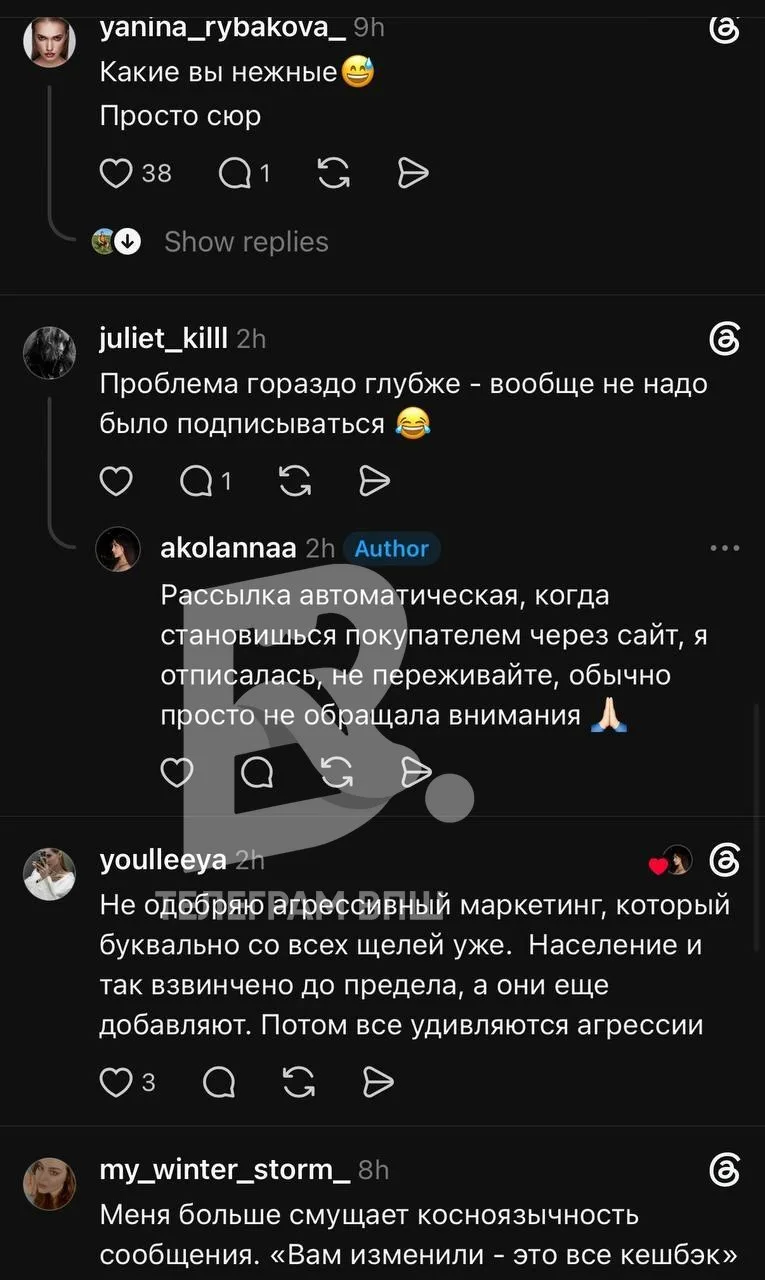Open akolannaa's profile
The height and width of the screenshot is (1280, 765).
pos(228,548)
